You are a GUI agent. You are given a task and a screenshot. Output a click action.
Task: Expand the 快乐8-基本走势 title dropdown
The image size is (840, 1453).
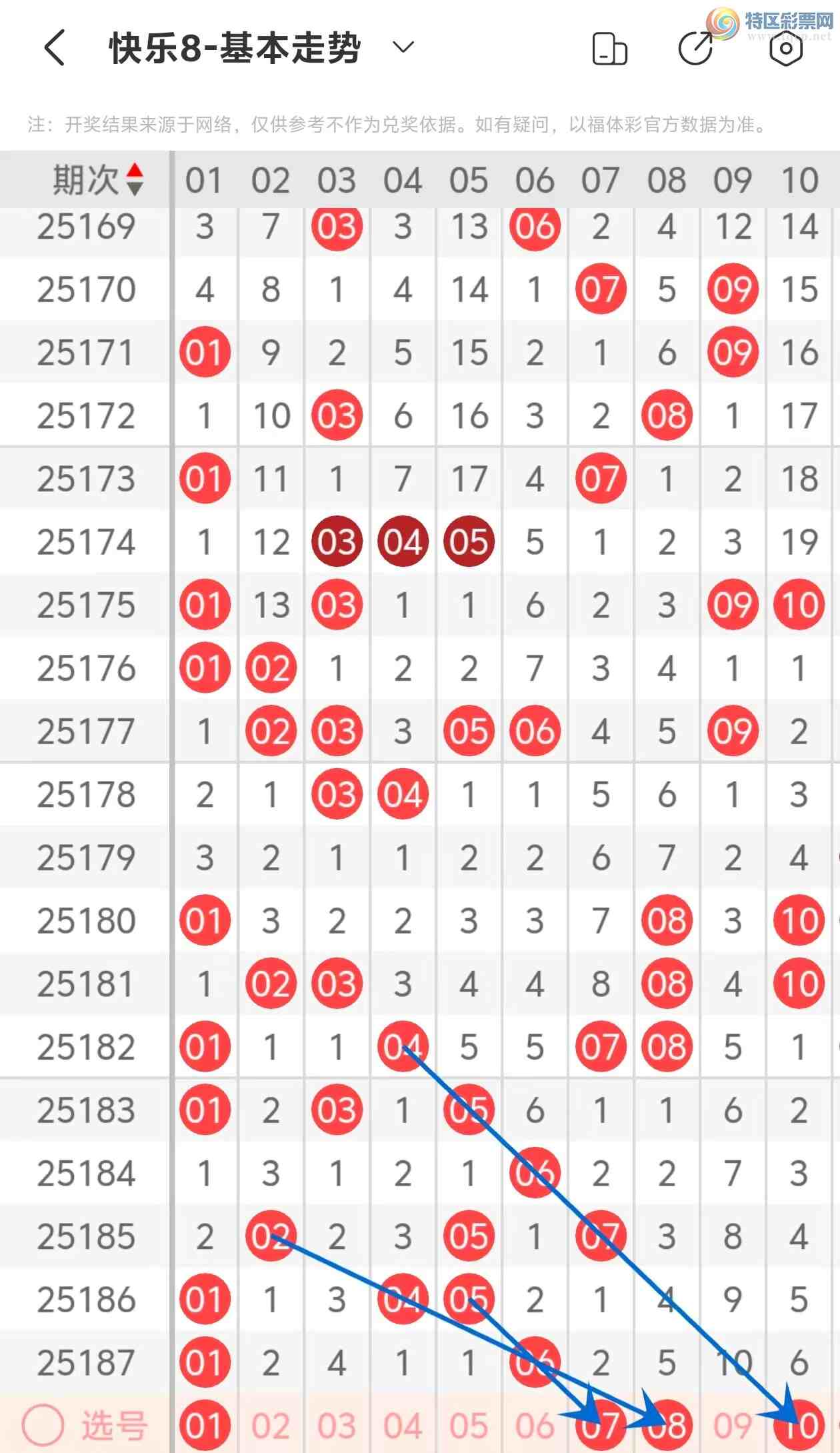click(403, 47)
